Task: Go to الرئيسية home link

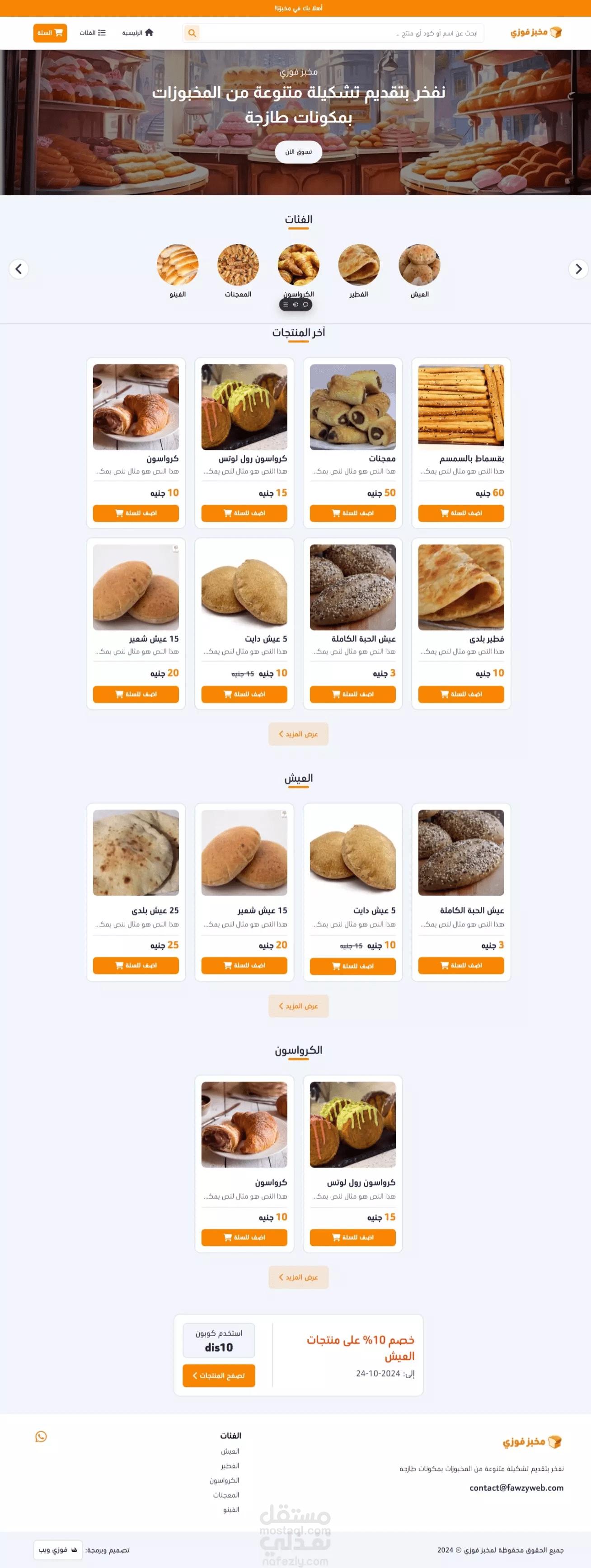Action: [137, 33]
